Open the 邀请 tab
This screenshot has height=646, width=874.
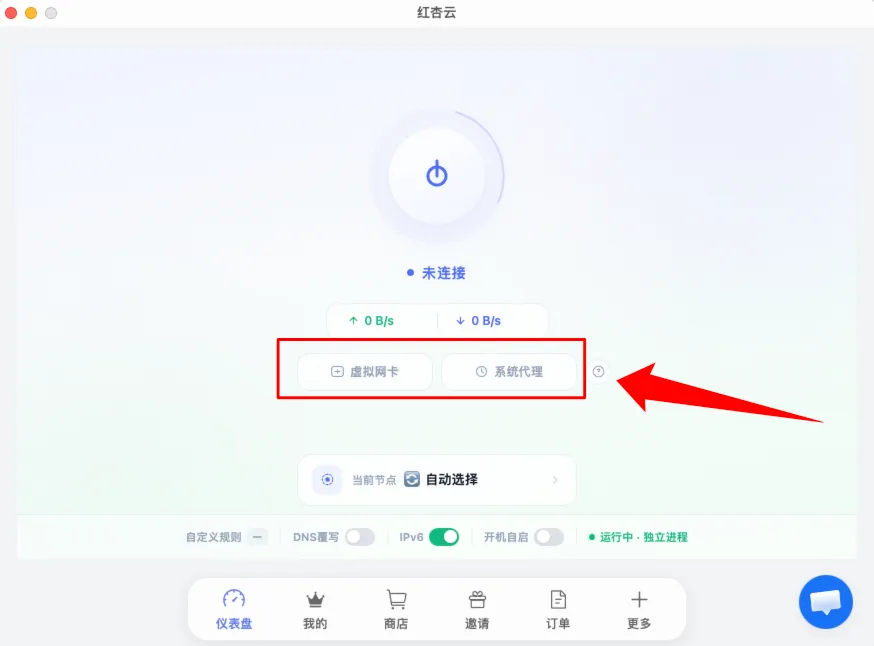(x=477, y=609)
